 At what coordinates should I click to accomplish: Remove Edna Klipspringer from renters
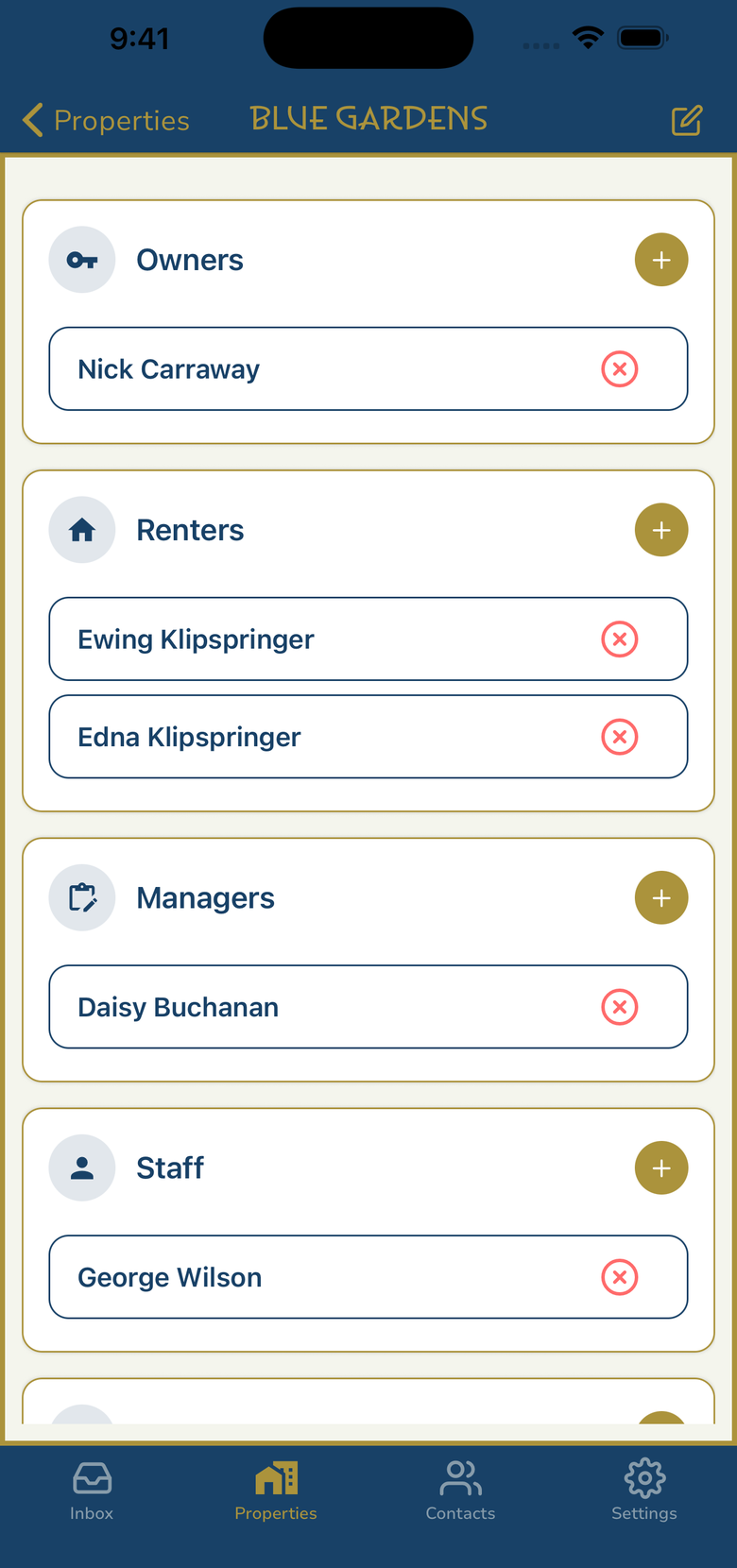click(620, 737)
